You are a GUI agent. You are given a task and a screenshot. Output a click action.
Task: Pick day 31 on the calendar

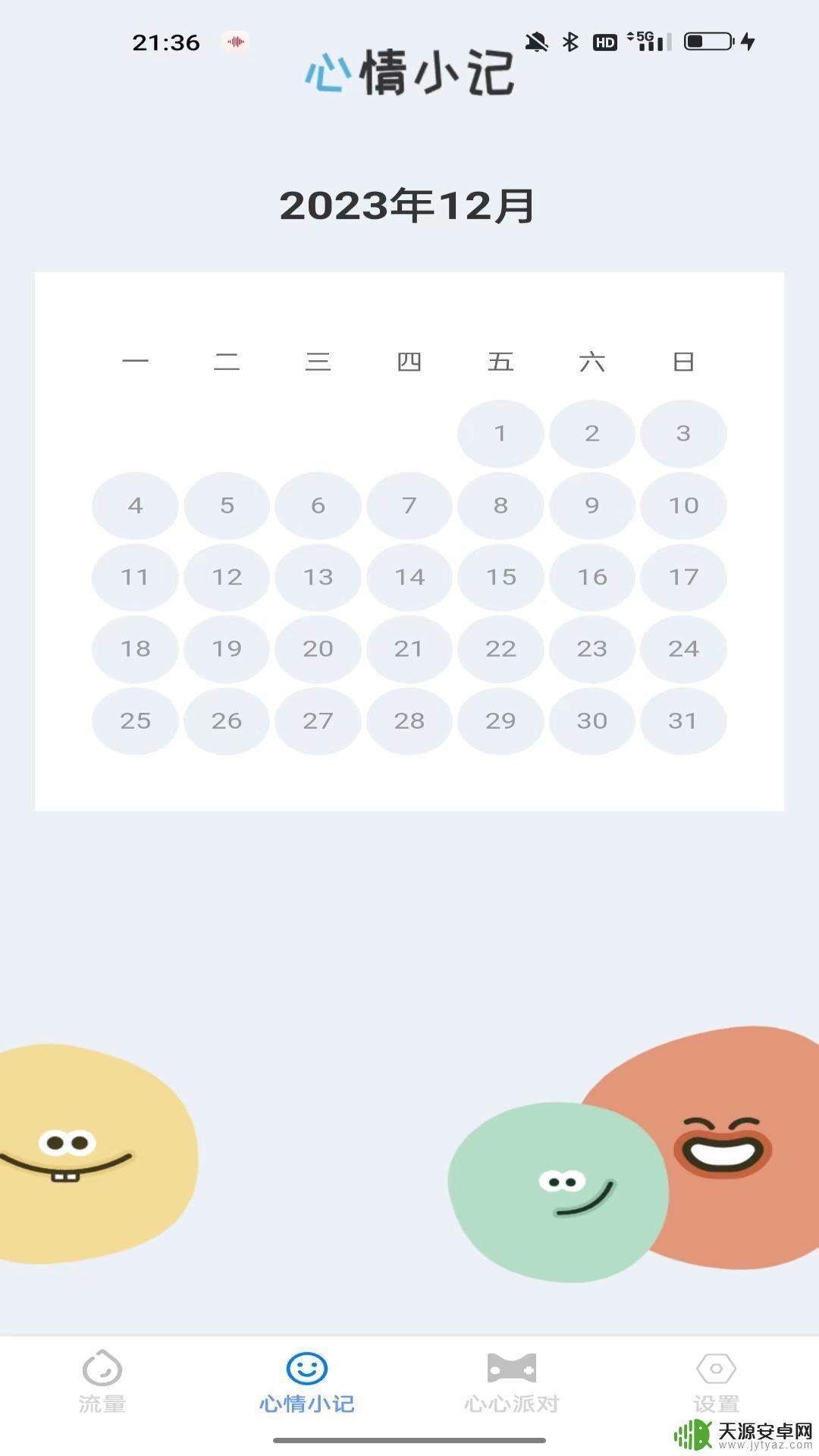click(x=683, y=721)
